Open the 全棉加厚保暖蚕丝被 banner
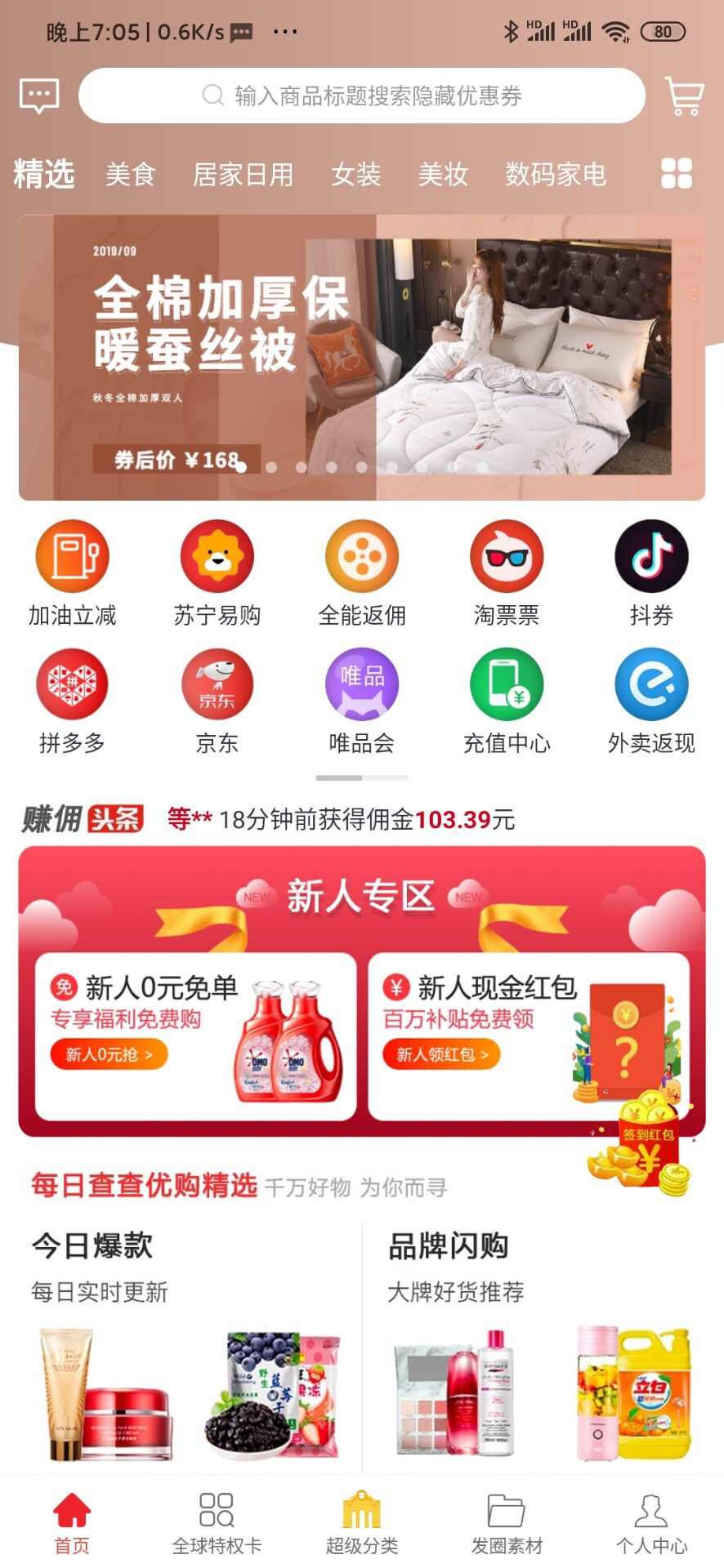 coord(361,357)
